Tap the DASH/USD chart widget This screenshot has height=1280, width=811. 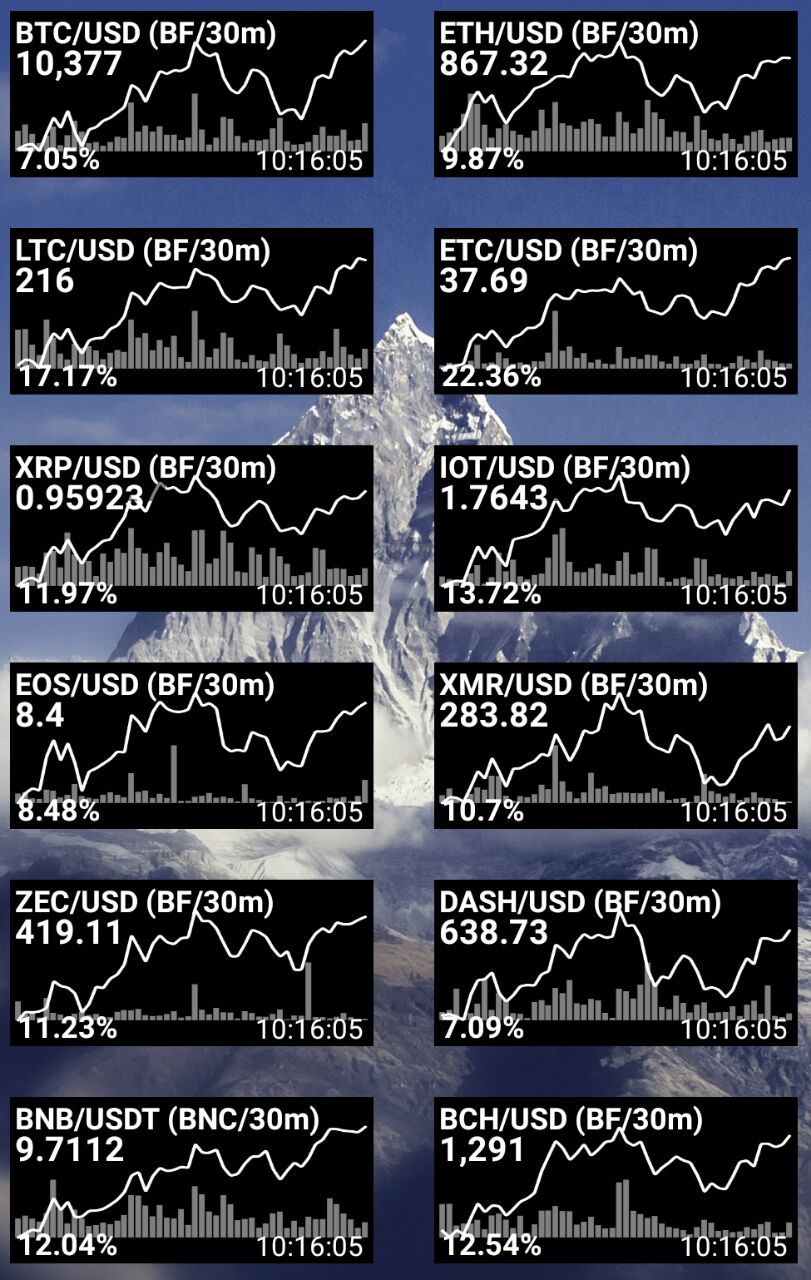point(615,962)
